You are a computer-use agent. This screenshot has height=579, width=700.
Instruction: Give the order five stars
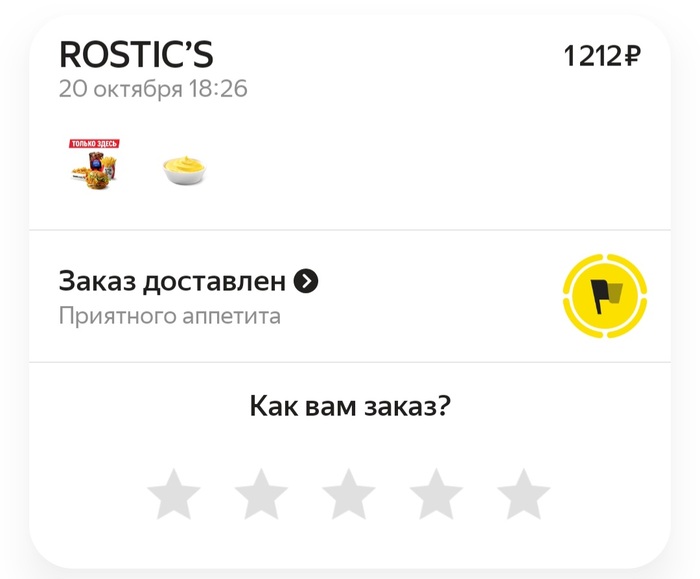coord(524,494)
